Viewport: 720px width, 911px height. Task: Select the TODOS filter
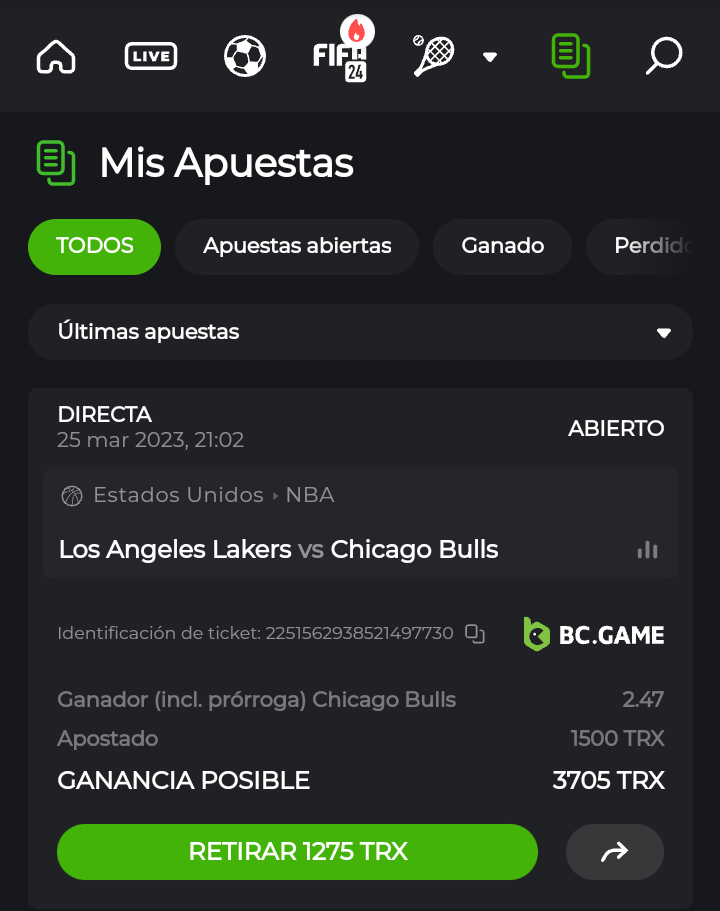tap(95, 246)
